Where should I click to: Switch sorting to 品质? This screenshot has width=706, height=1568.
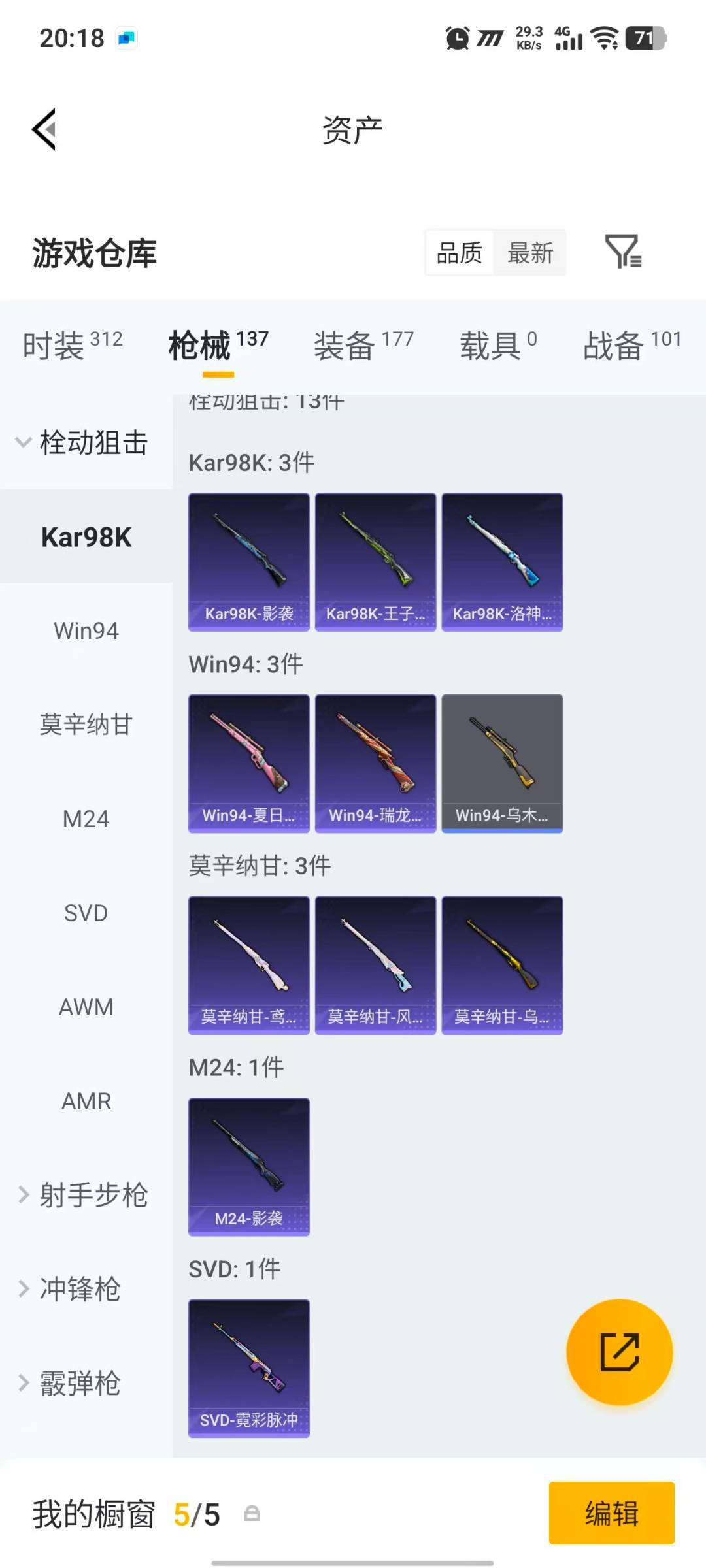click(x=459, y=253)
